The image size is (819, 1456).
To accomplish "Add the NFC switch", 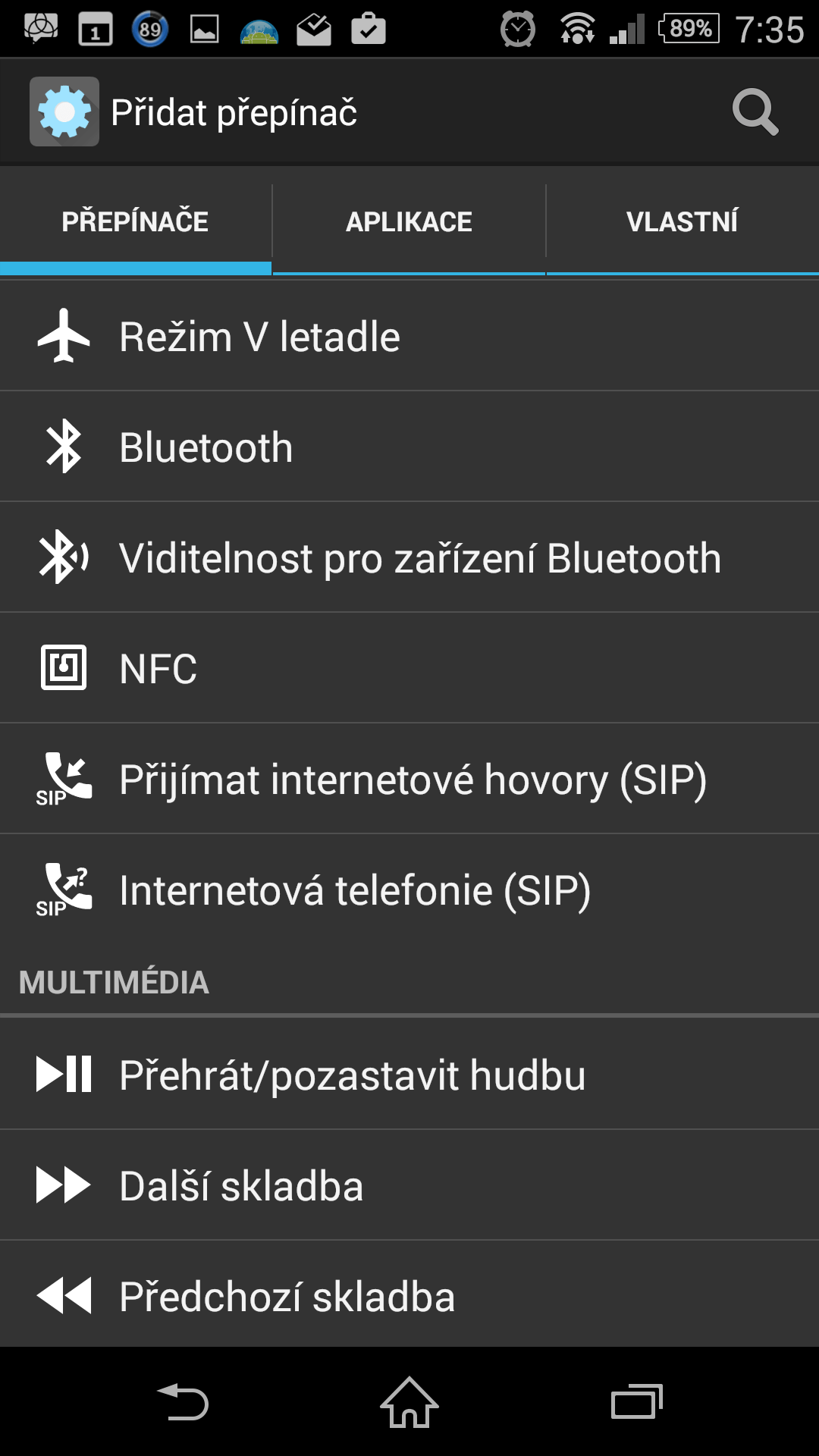I will [x=409, y=668].
